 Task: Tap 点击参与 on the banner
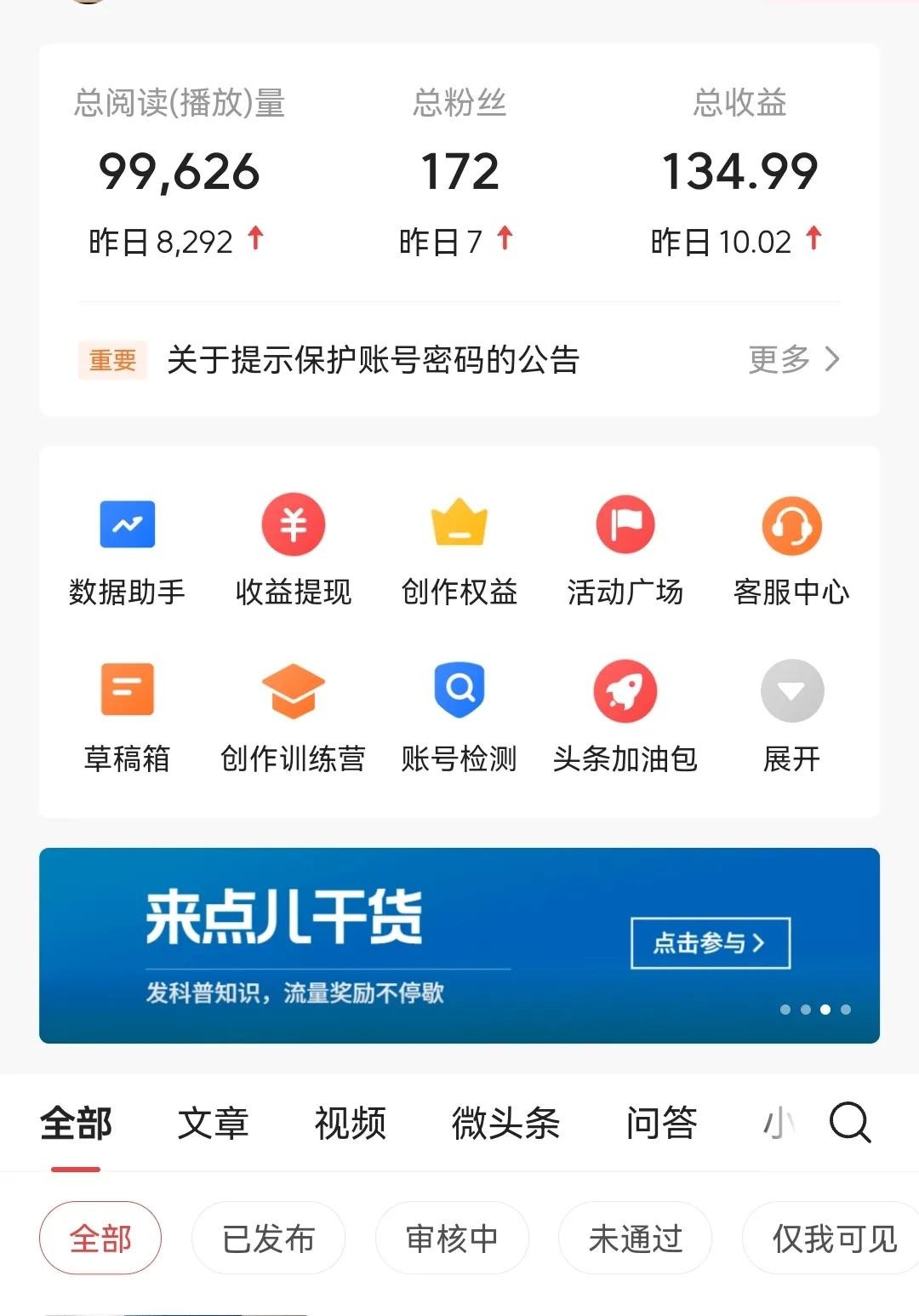point(711,943)
